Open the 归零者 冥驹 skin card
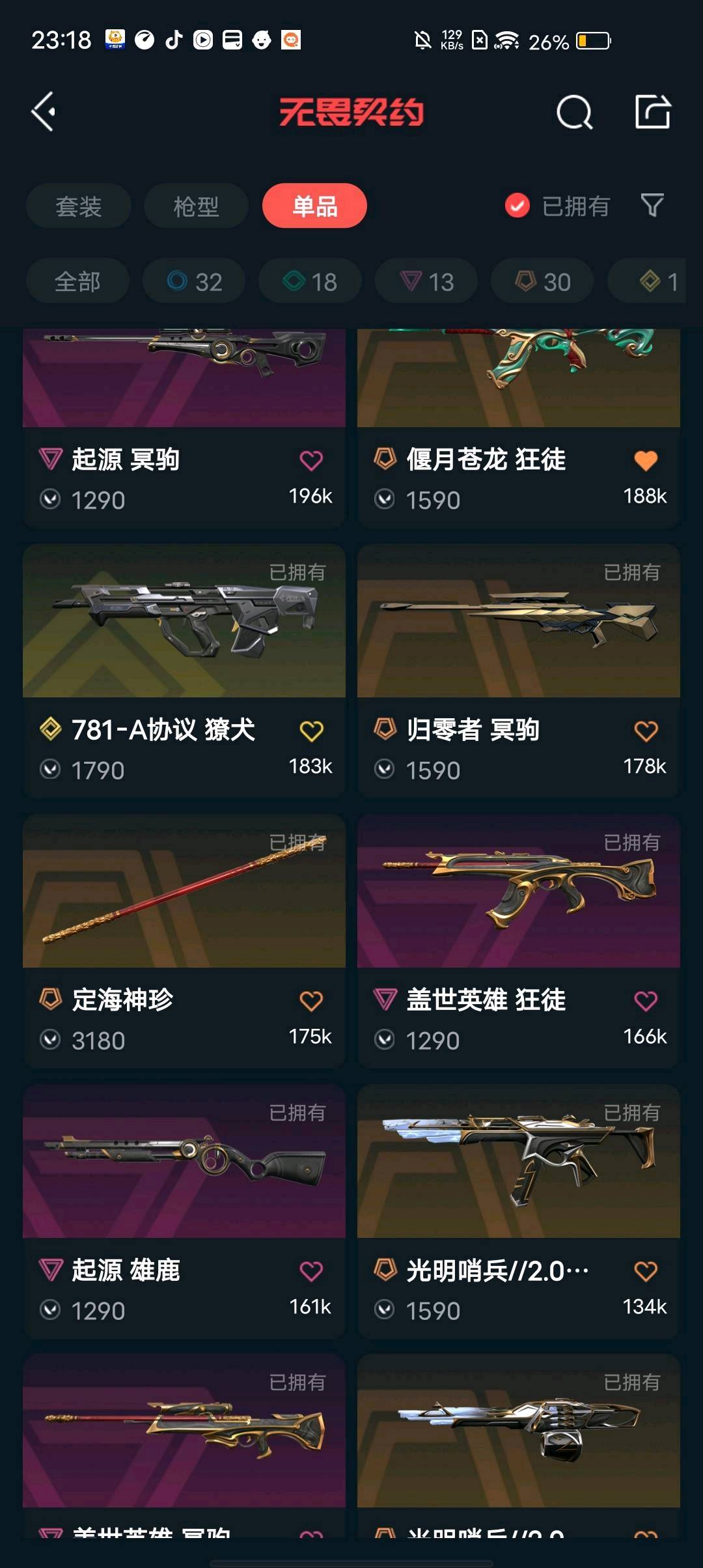The height and width of the screenshot is (1568, 703). [518, 651]
